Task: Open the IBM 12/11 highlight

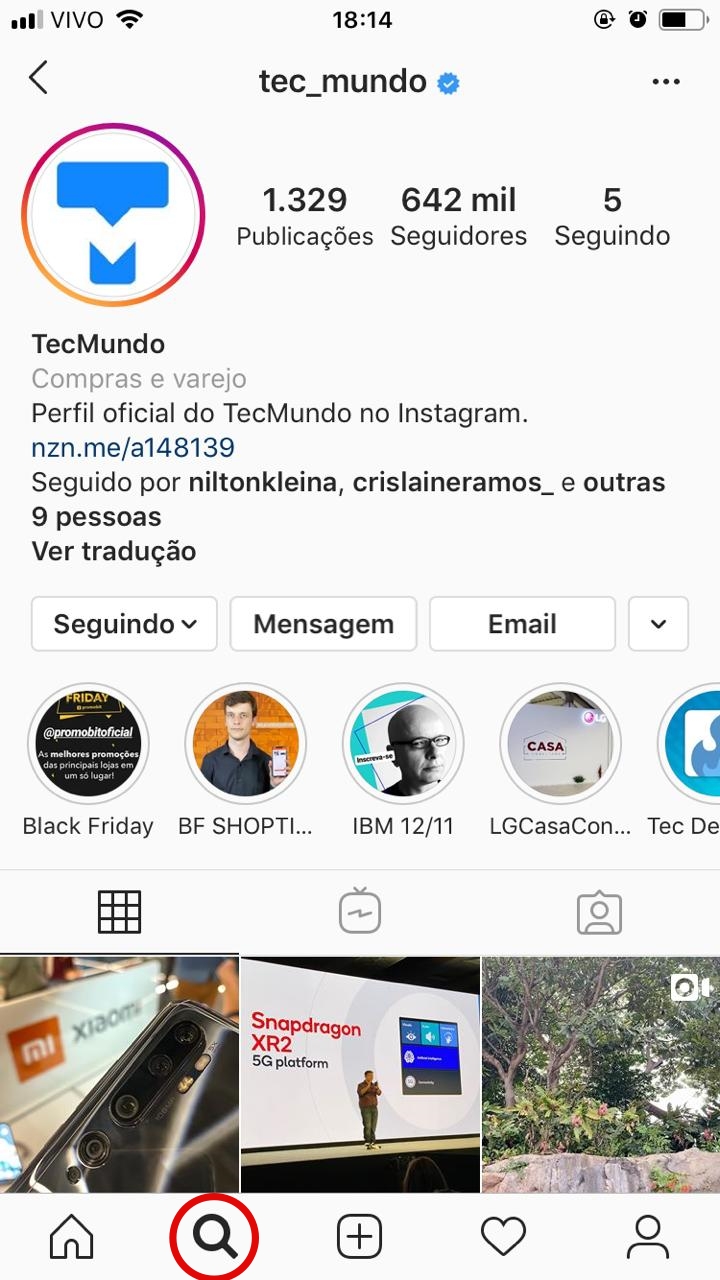Action: click(402, 745)
